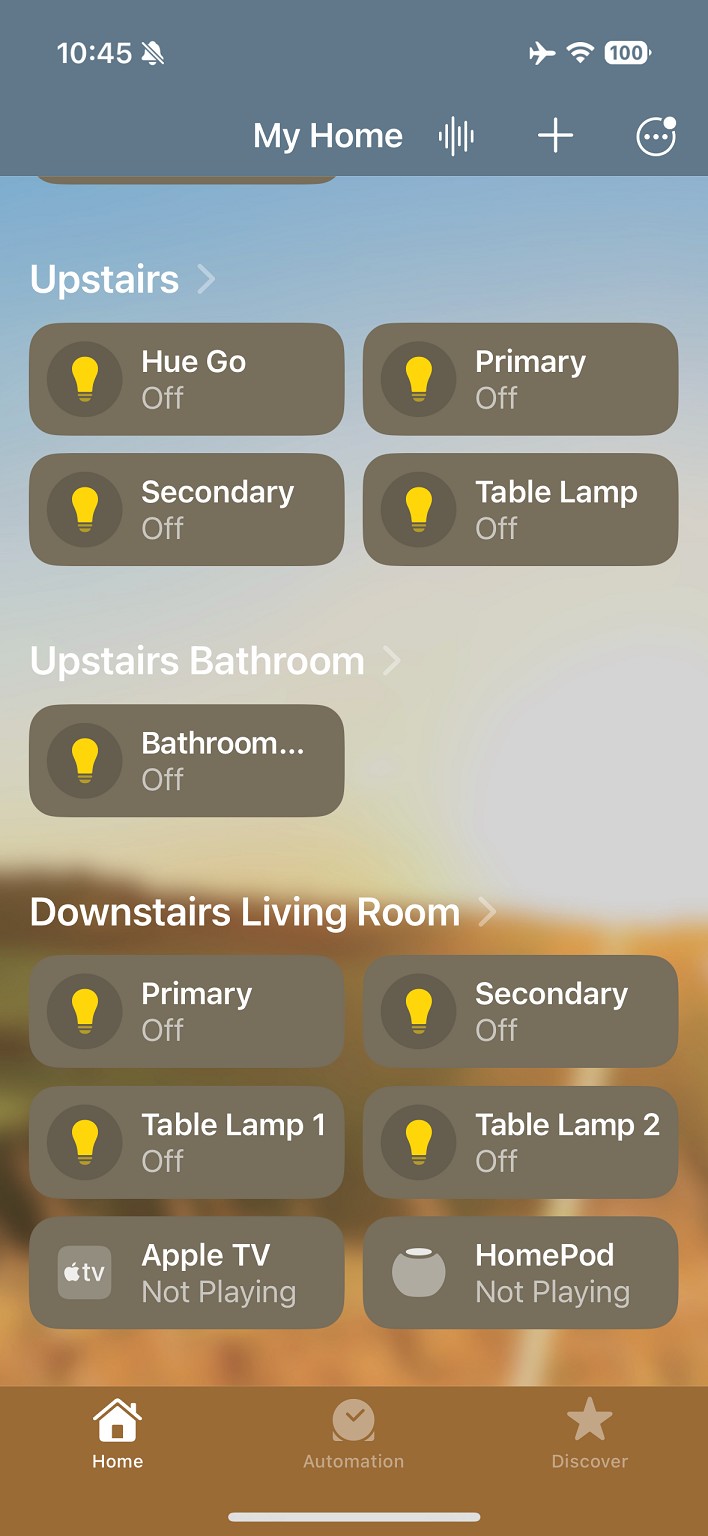Toggle the Upstairs Table Lamp
The width and height of the screenshot is (708, 1536).
[419, 509]
